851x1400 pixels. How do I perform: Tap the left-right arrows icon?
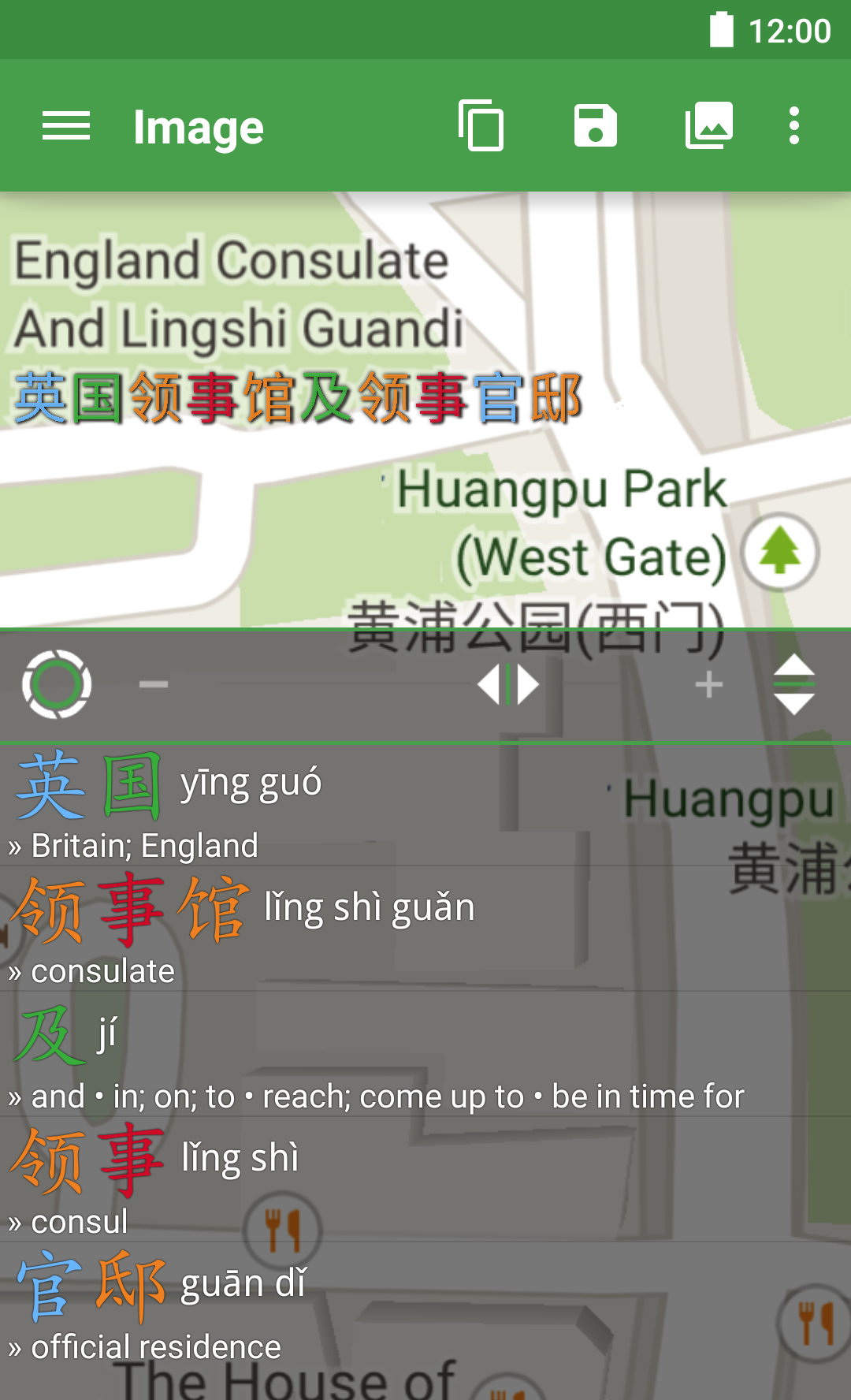[x=508, y=684]
